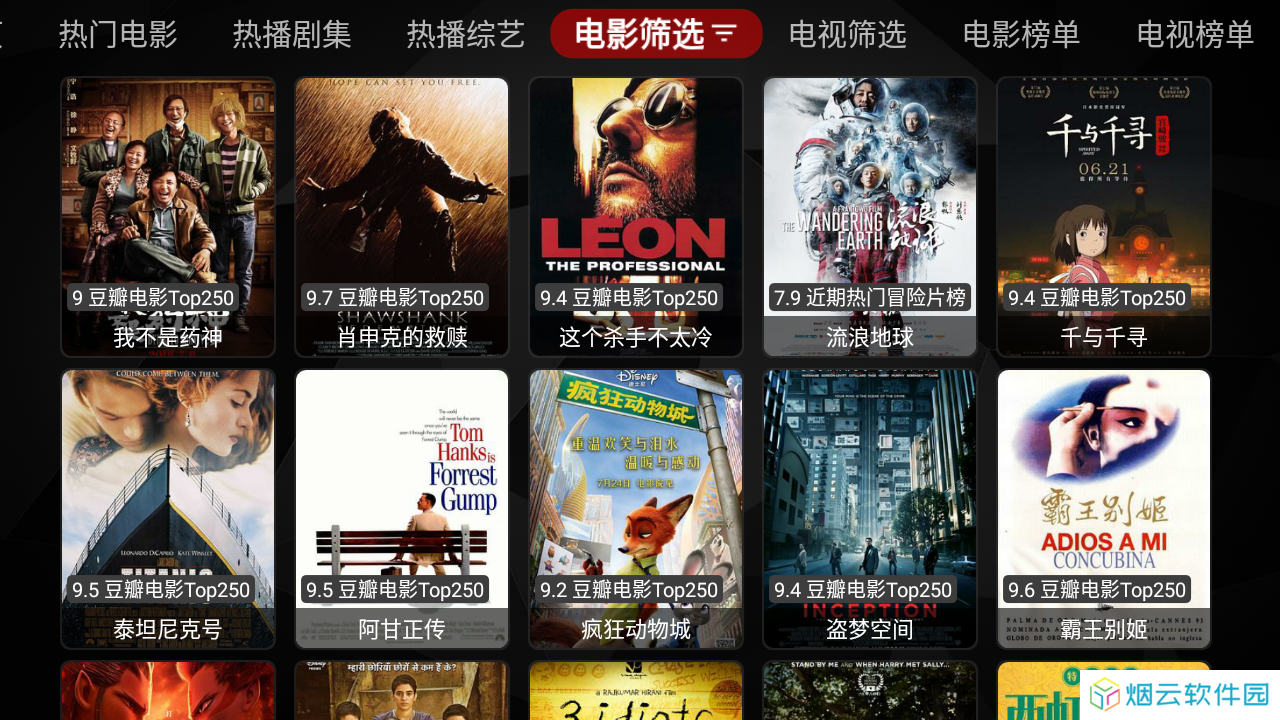Open 疯狂动物城 from the grid
This screenshot has height=720, width=1280.
tap(636, 509)
